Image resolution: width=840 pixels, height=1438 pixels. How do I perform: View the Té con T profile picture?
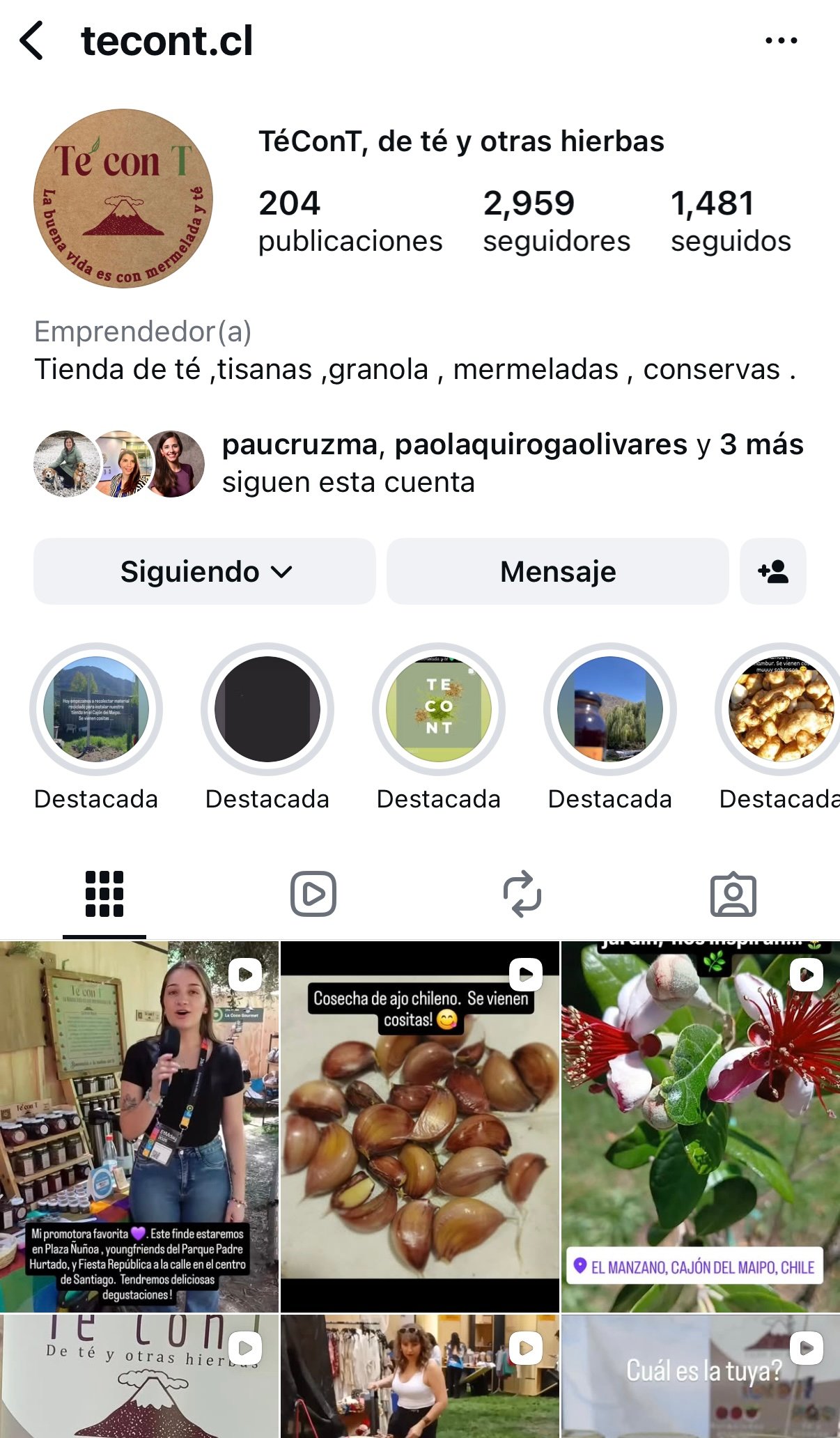[123, 198]
